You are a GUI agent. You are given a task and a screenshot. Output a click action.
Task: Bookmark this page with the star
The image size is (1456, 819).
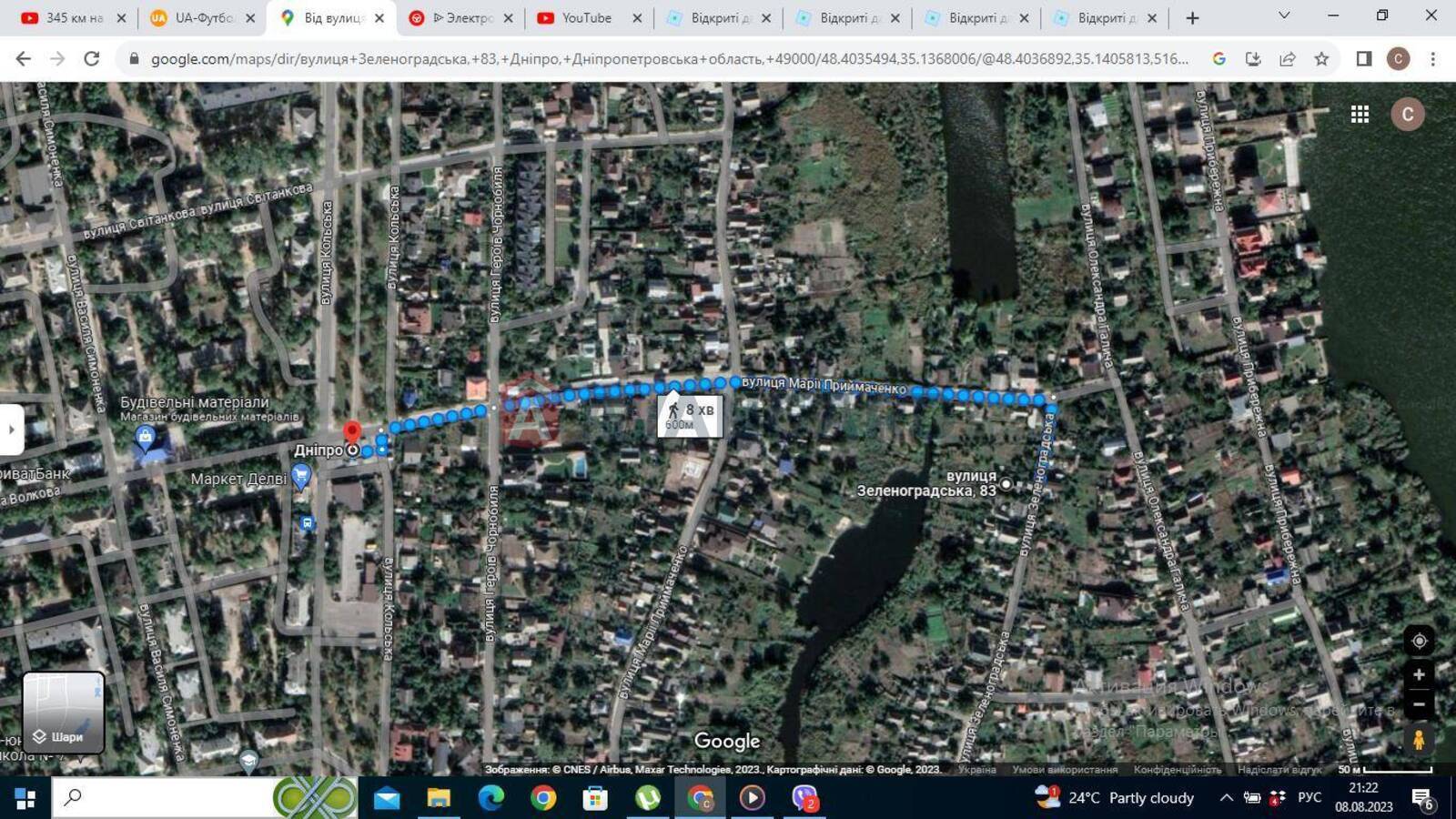(x=1321, y=58)
